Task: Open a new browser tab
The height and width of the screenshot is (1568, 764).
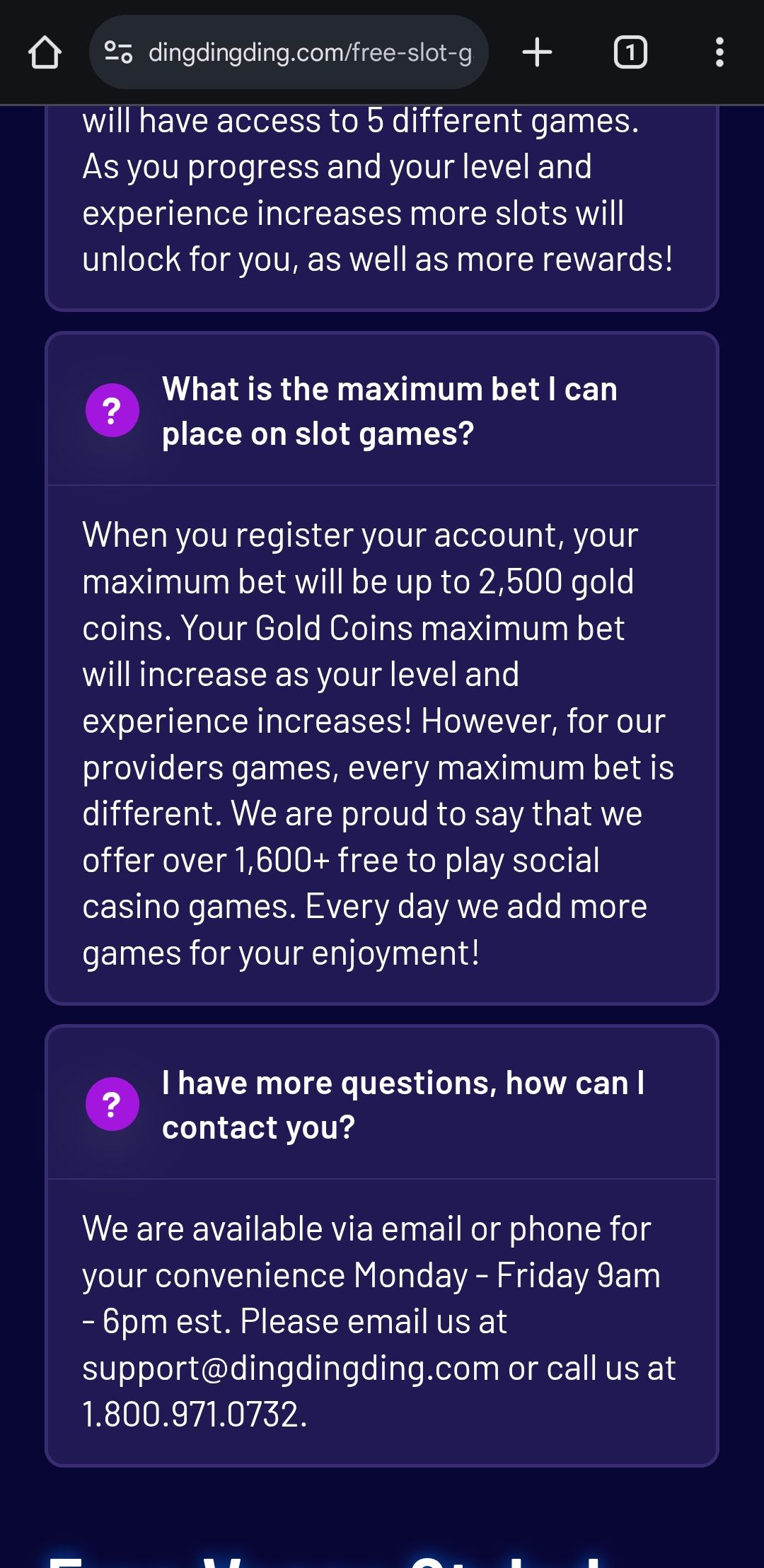Action: pyautogui.click(x=537, y=52)
